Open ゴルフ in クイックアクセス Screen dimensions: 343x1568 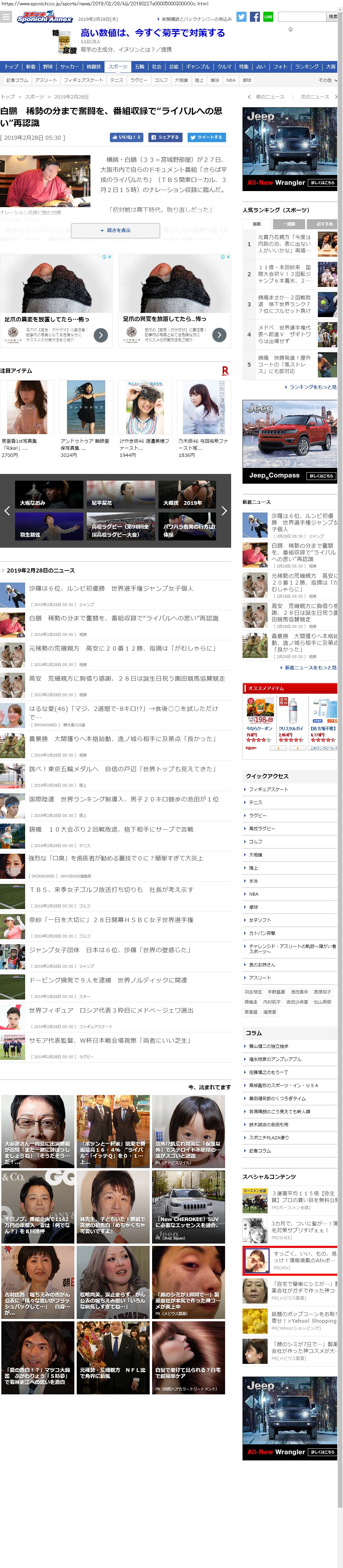(256, 841)
